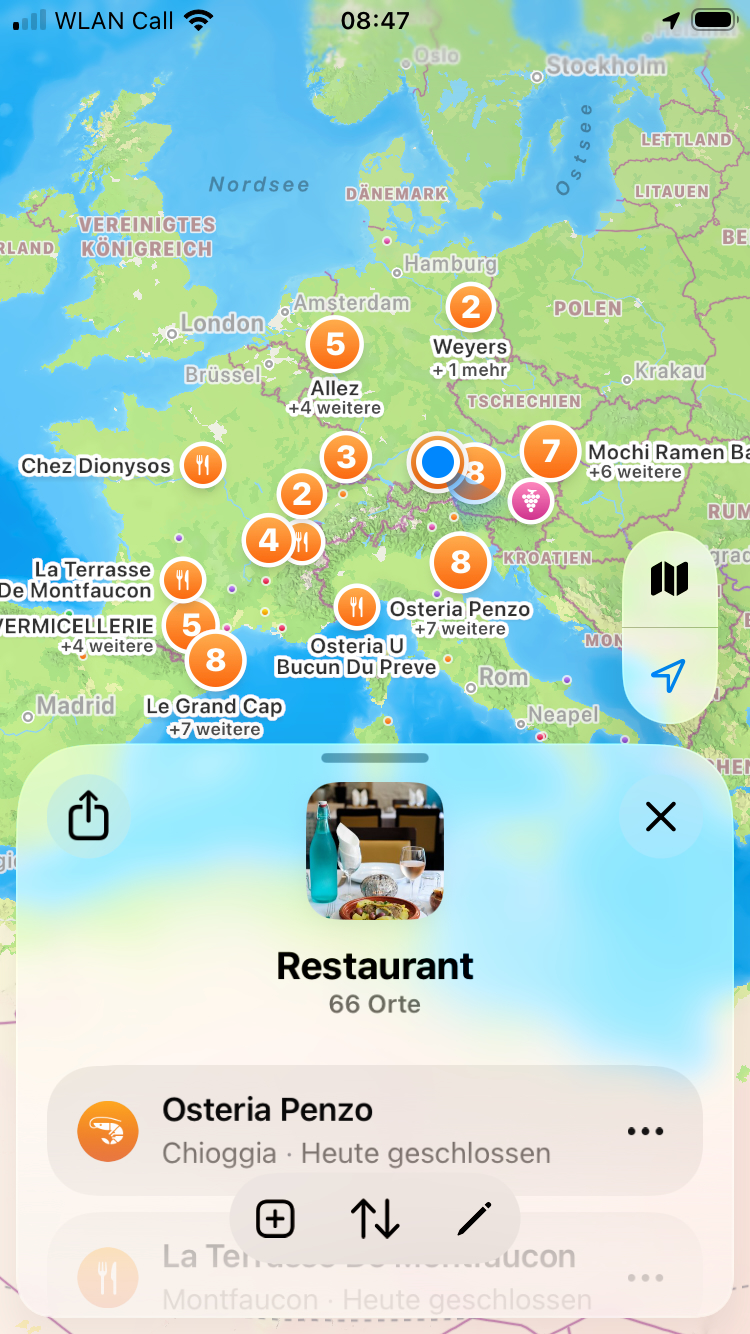Expand the guide panel grabber handle

pos(375,758)
